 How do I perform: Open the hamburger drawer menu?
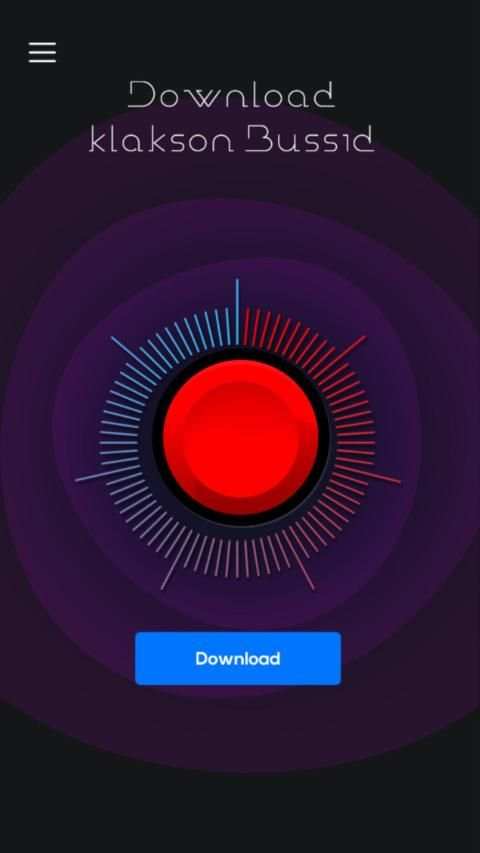pyautogui.click(x=42, y=52)
